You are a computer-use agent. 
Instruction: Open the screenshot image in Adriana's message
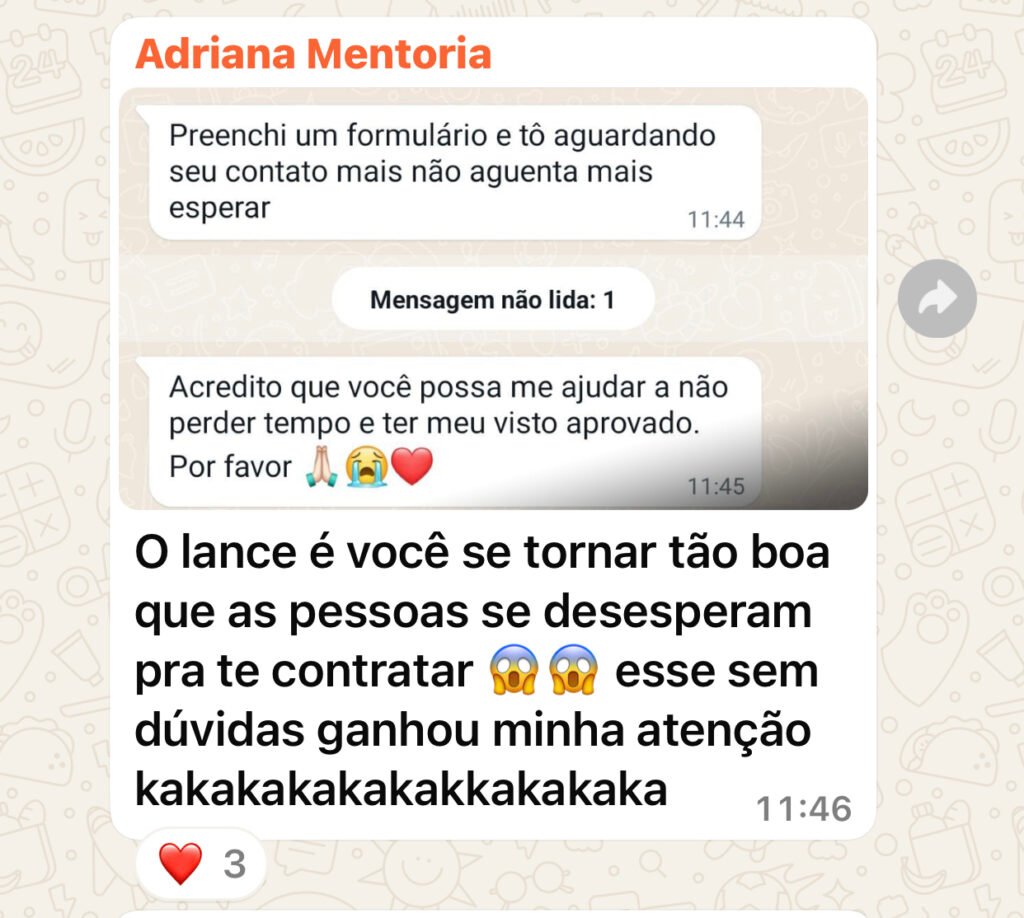click(493, 298)
